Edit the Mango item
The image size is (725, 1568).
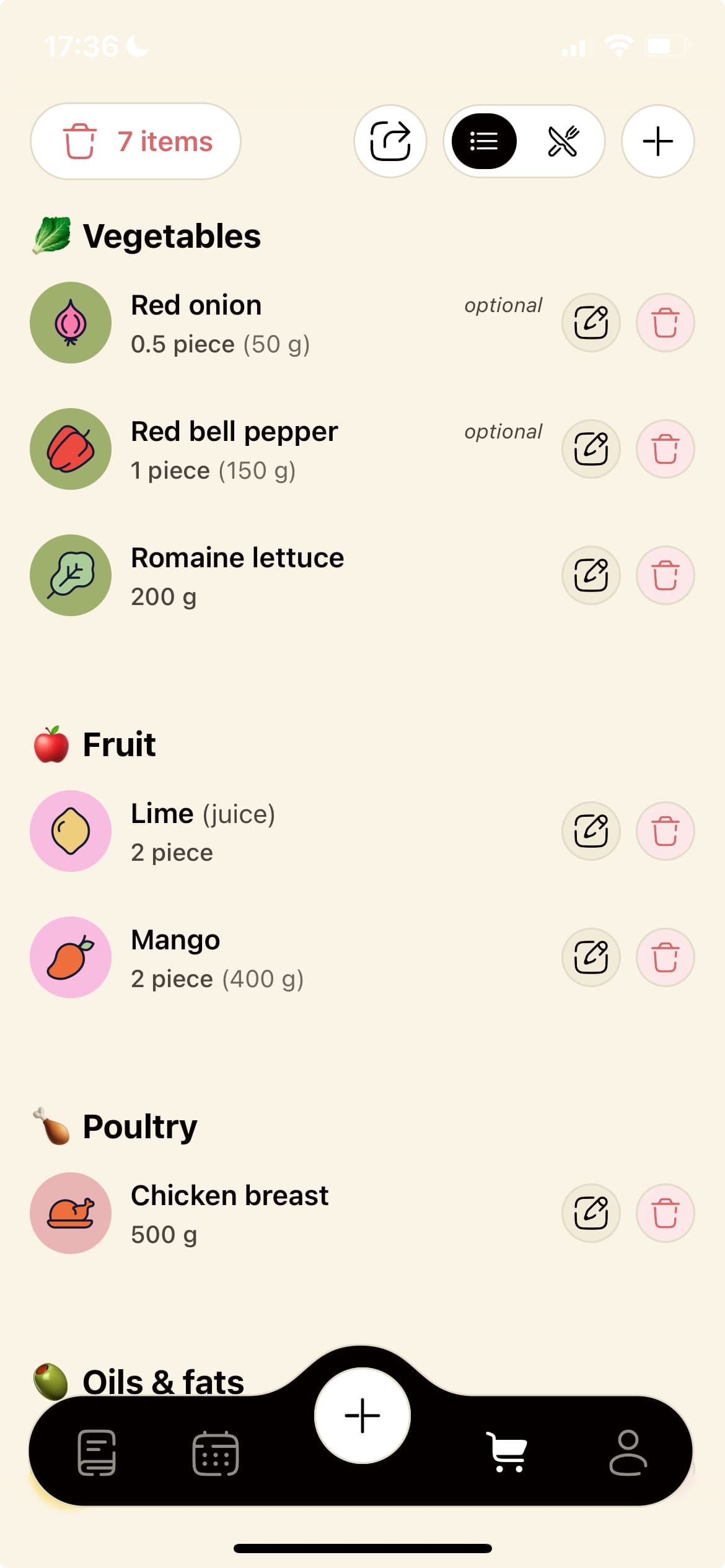591,957
